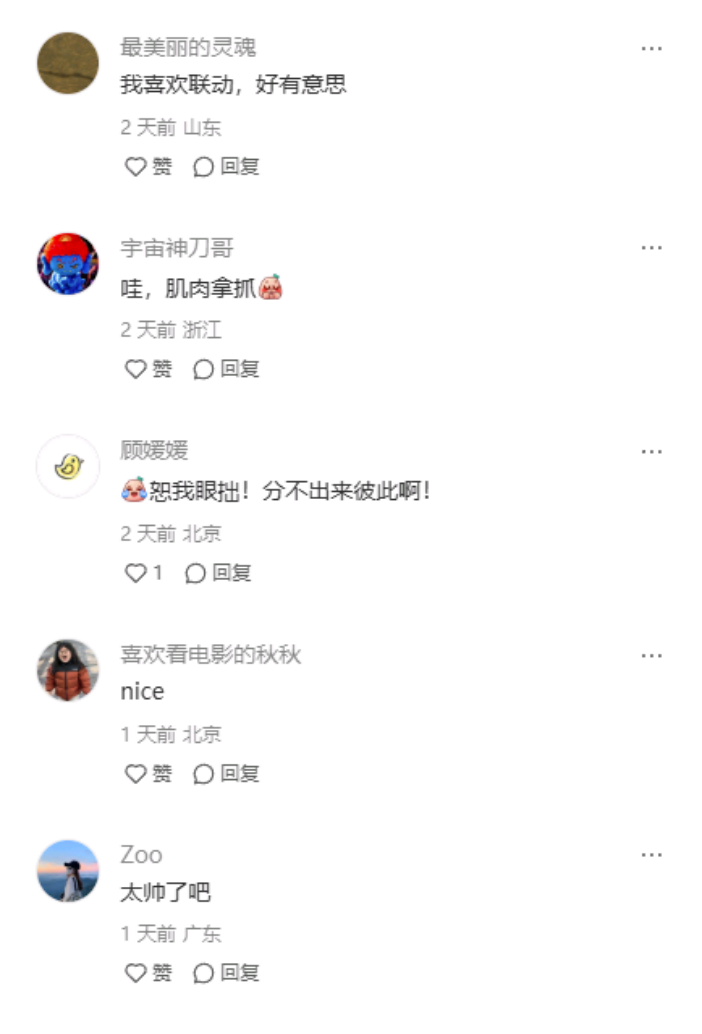
Task: Reply to Zoo's comment
Action: tap(227, 972)
